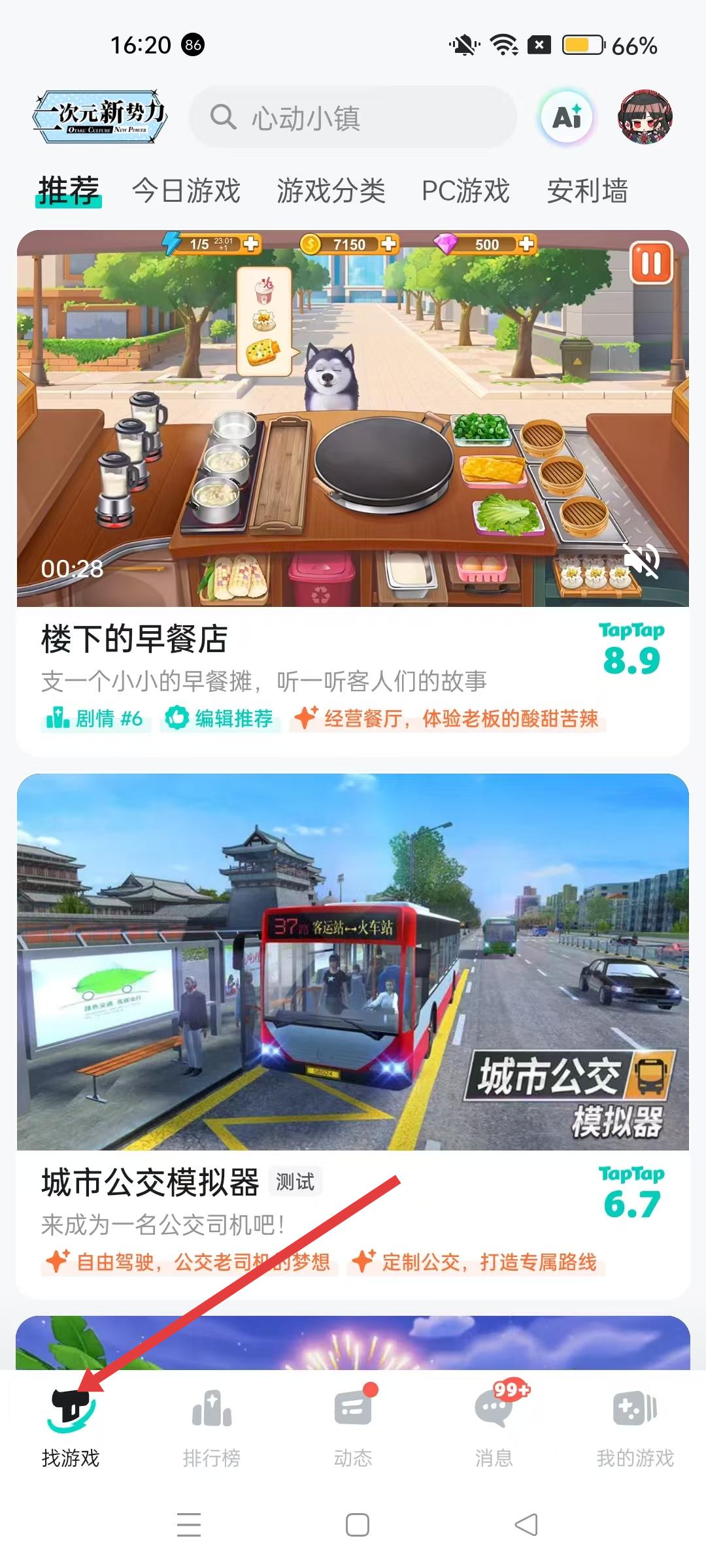Viewport: 706px width, 1568px height.
Task: Open the AI assistant icon
Action: [x=567, y=118]
